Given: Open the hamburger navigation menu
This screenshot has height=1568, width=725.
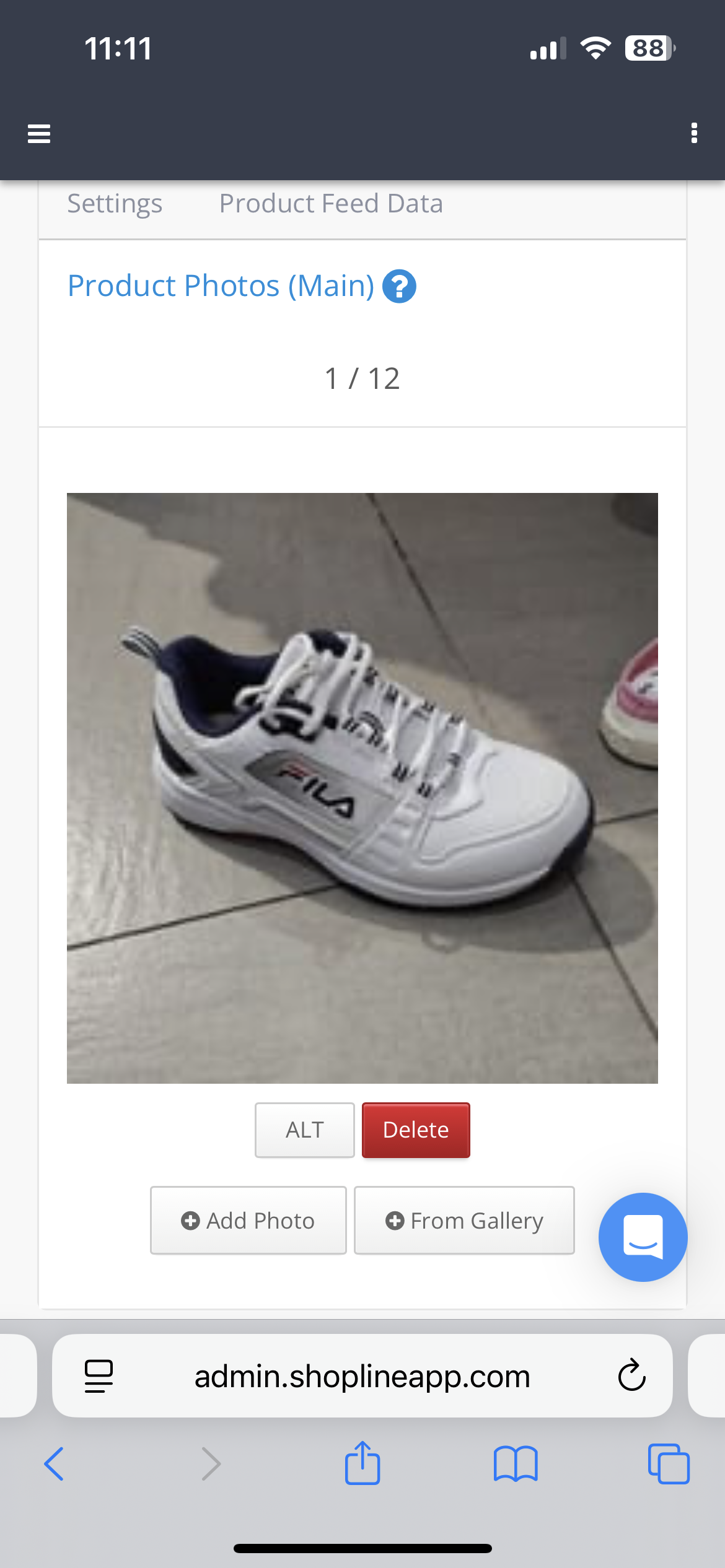Looking at the screenshot, I should 38,134.
